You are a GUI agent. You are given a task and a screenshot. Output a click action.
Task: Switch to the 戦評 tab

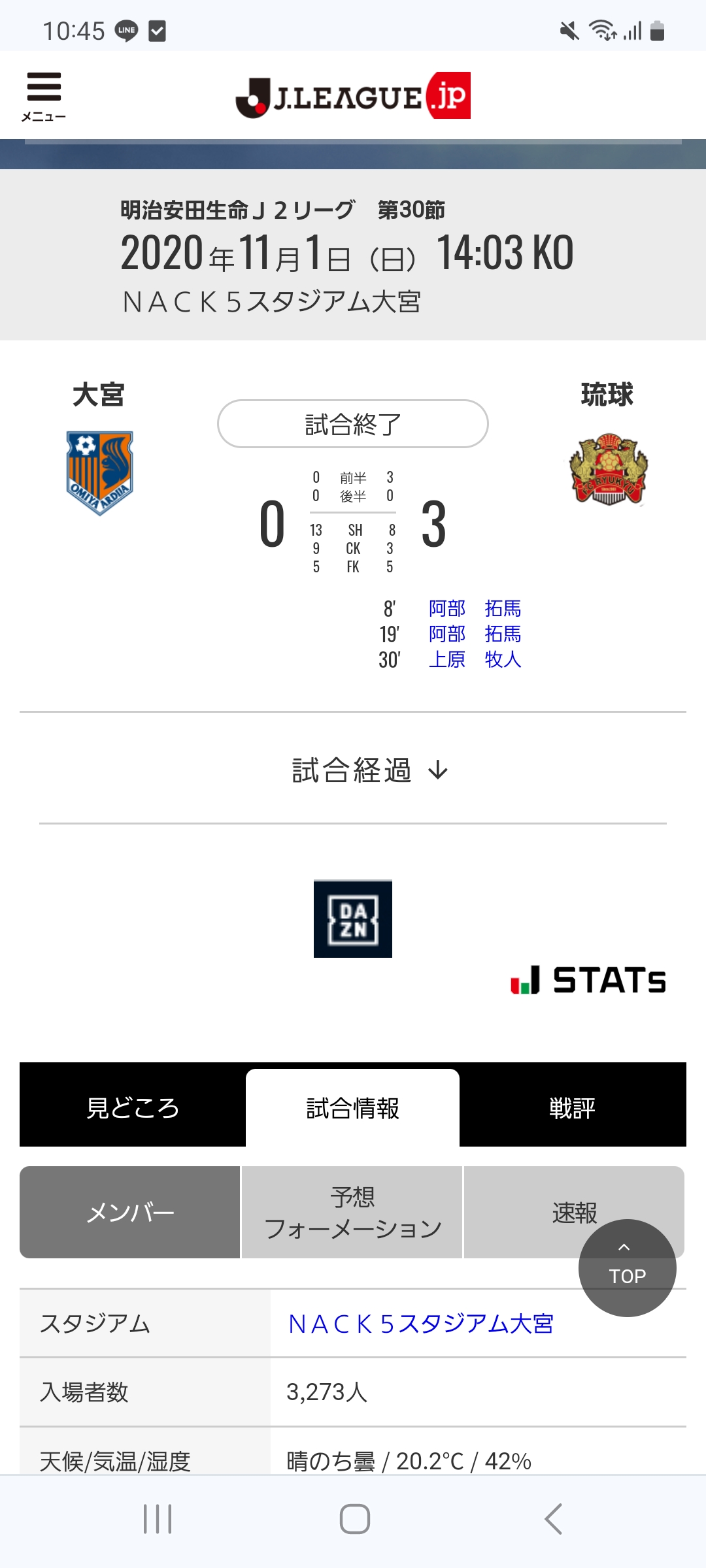coord(573,1107)
